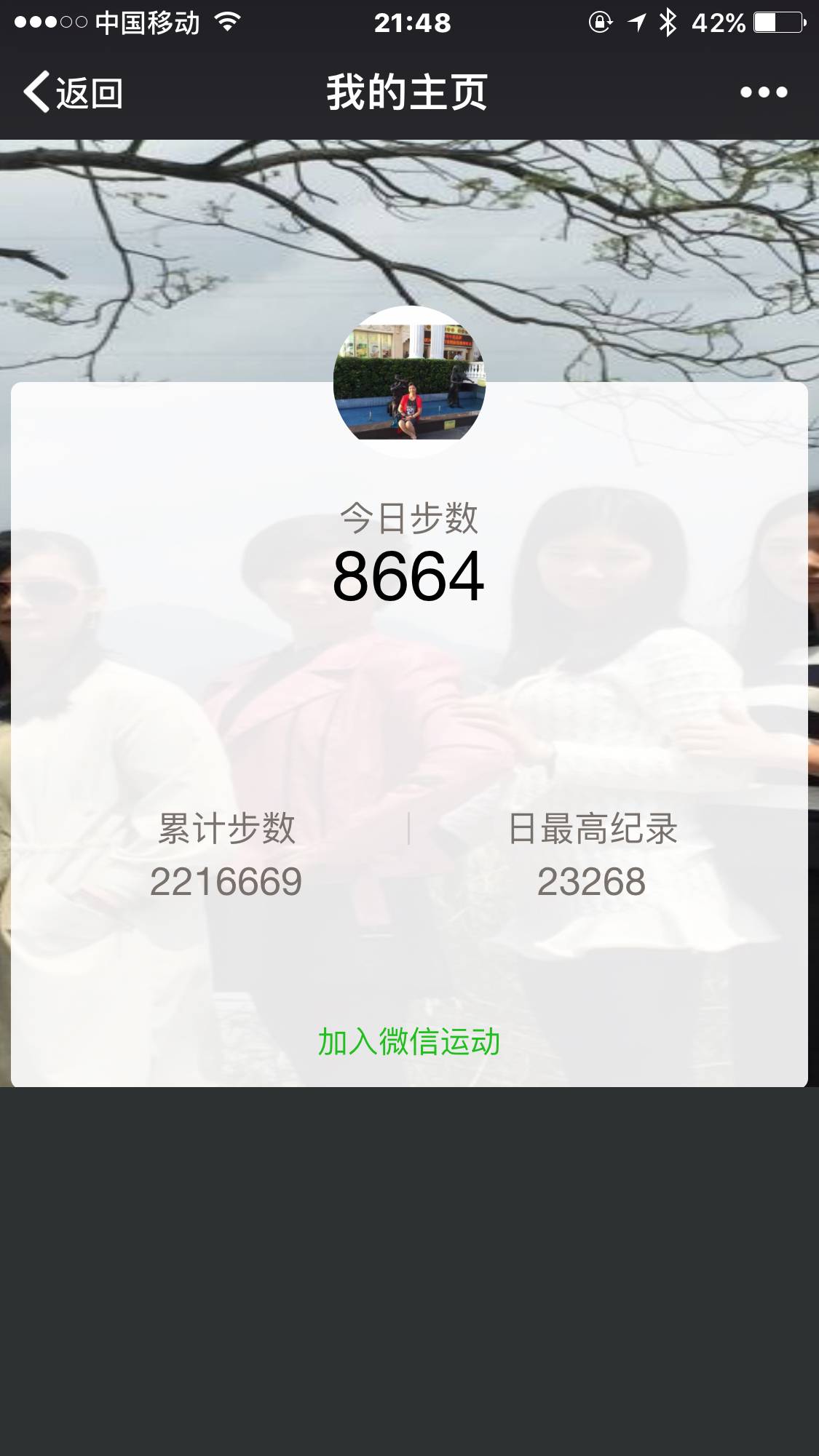Tap the 返回 back button
819x1456 pixels.
click(73, 92)
